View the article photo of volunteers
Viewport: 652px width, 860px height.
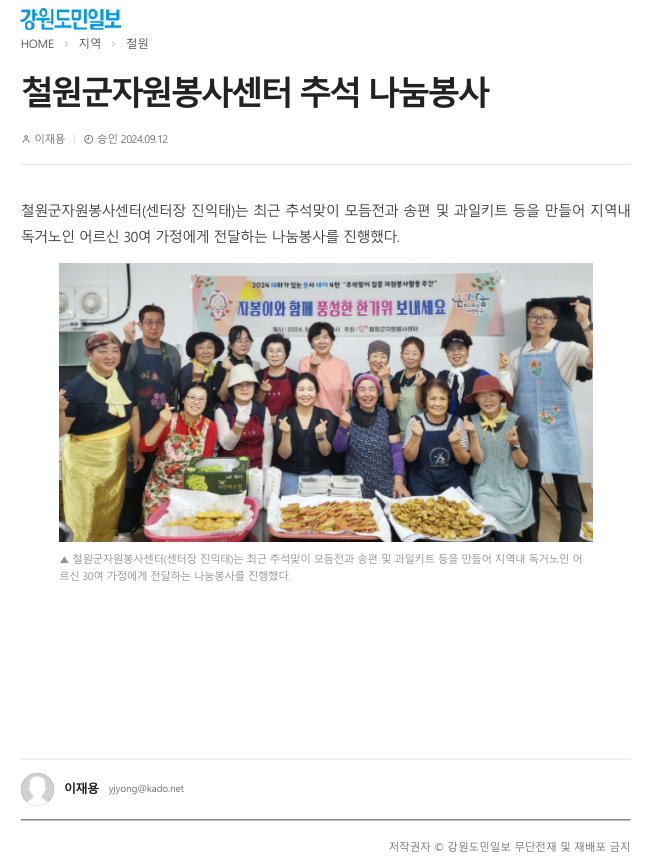tap(325, 402)
